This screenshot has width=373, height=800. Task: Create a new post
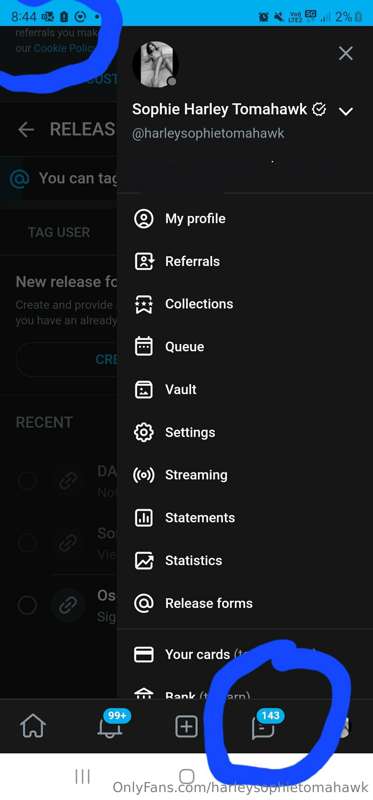pyautogui.click(x=187, y=727)
